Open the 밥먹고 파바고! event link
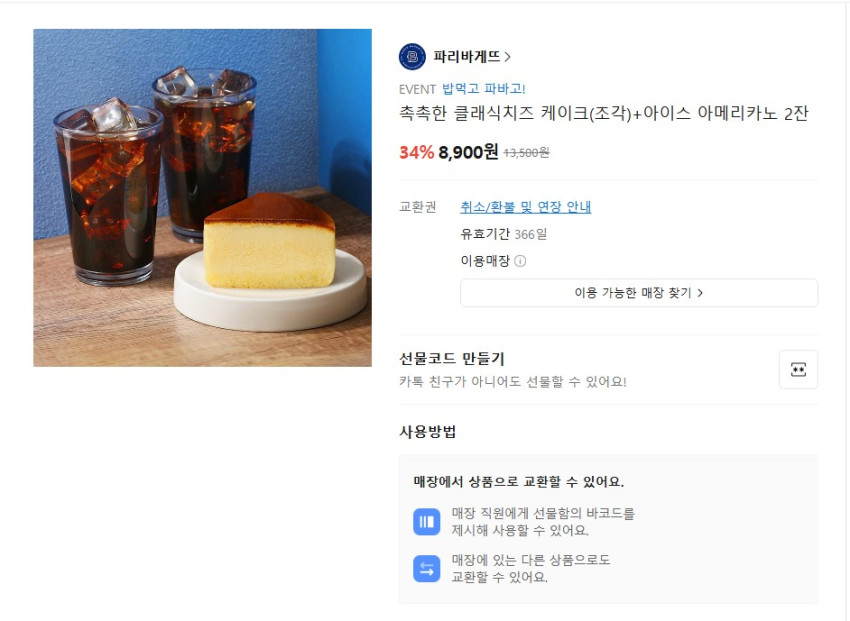 coord(484,89)
